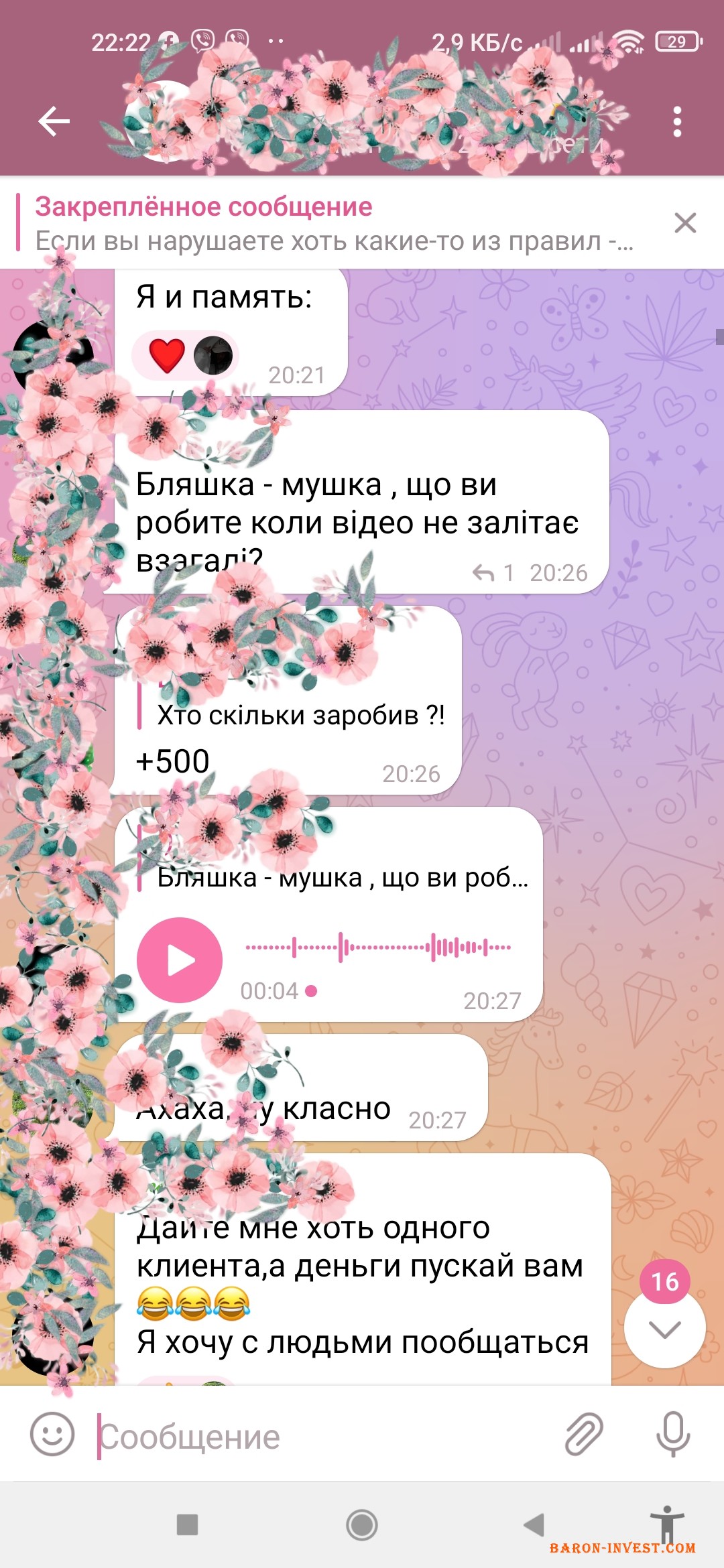Attach a file with the paperclip
The image size is (724, 1568).
click(584, 1435)
